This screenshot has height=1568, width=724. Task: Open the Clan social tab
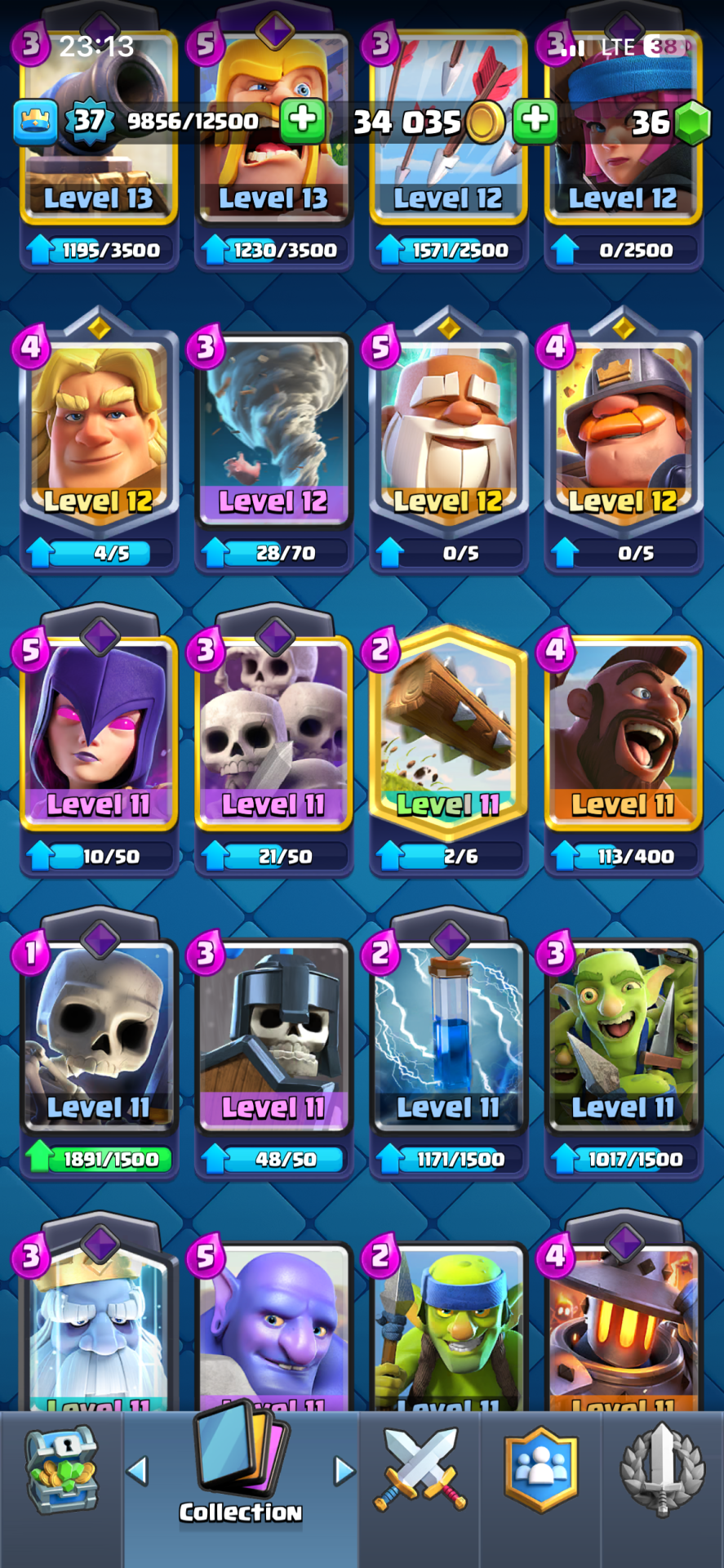click(540, 1470)
